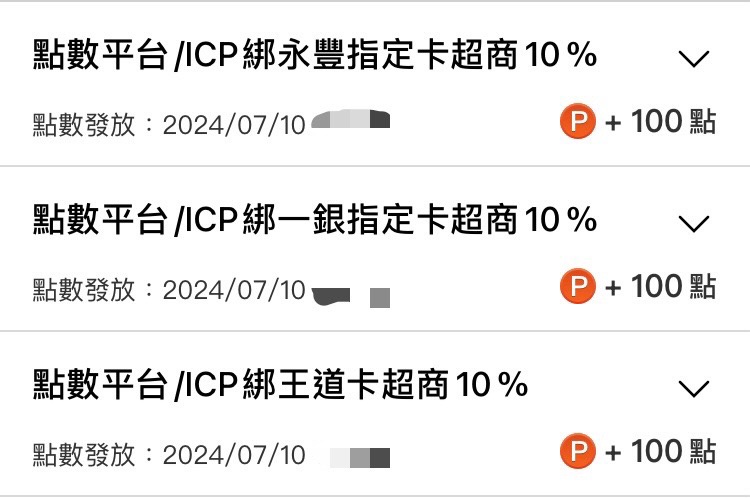The height and width of the screenshot is (498, 750).
Task: Expand the 永豐指定卡超商10% points entry
Action: click(x=692, y=59)
